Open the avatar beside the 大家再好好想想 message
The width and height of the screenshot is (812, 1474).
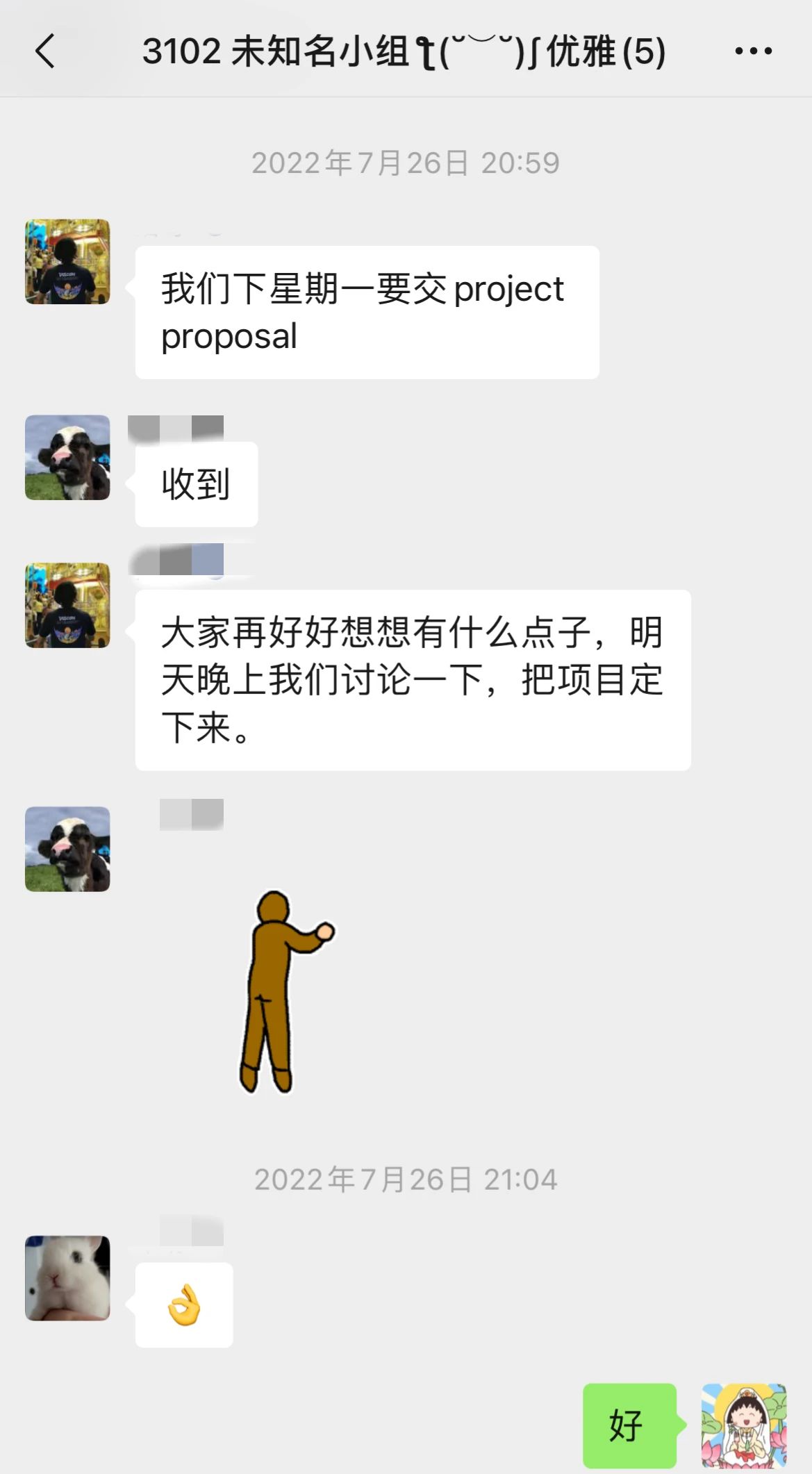[67, 605]
